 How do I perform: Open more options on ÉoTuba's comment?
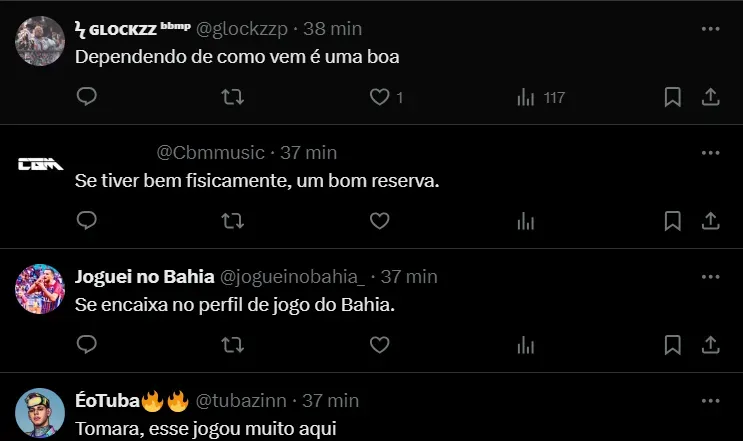(710, 400)
